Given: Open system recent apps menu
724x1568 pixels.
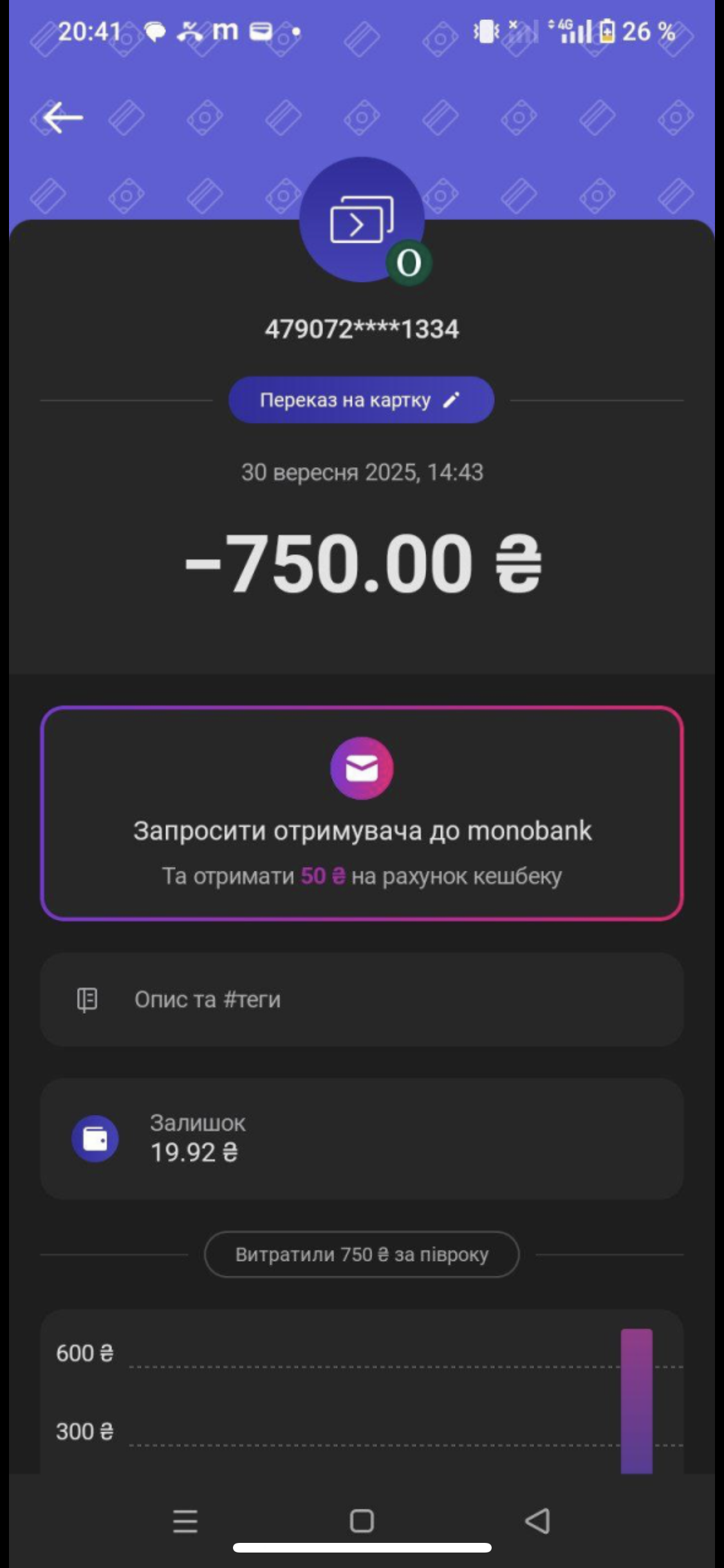Looking at the screenshot, I should point(185,1521).
